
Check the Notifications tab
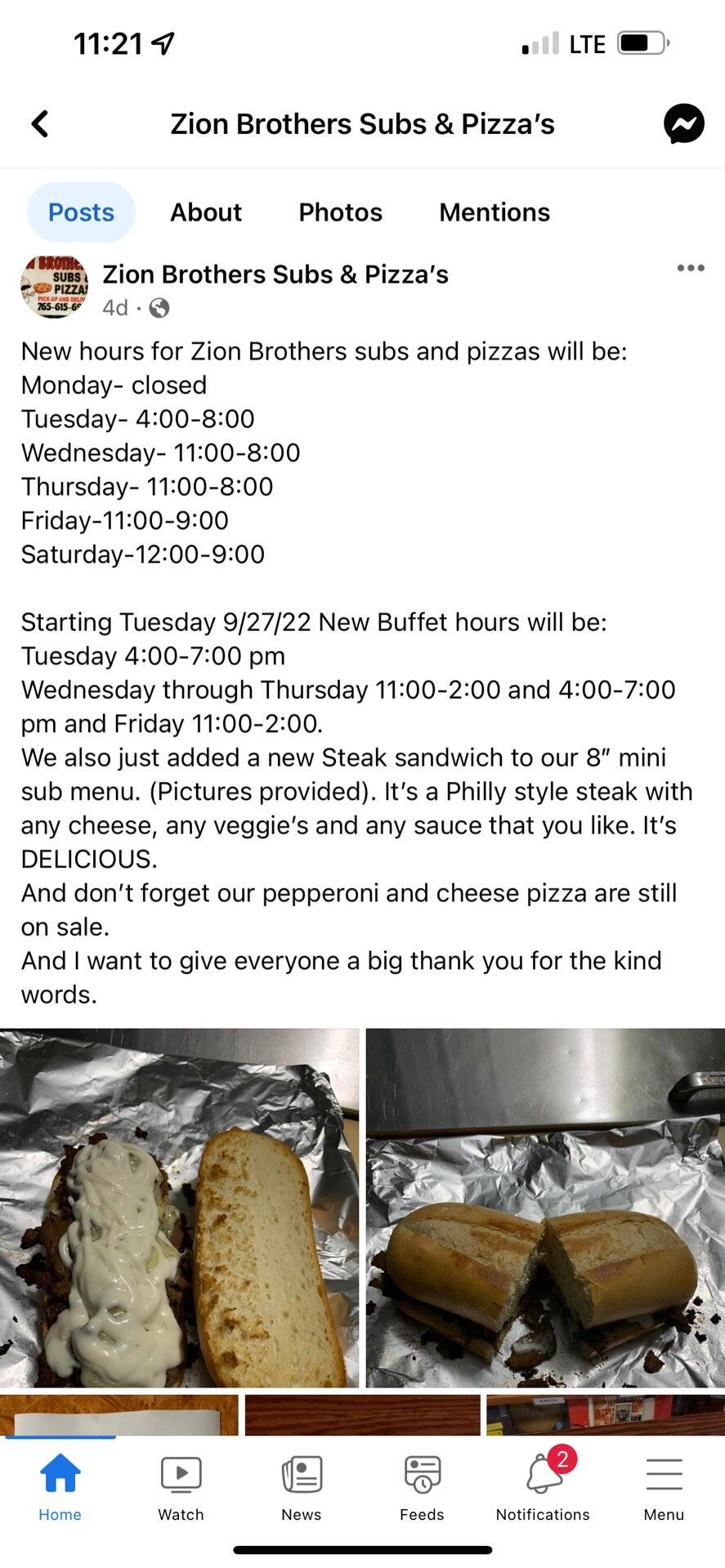(x=543, y=1487)
